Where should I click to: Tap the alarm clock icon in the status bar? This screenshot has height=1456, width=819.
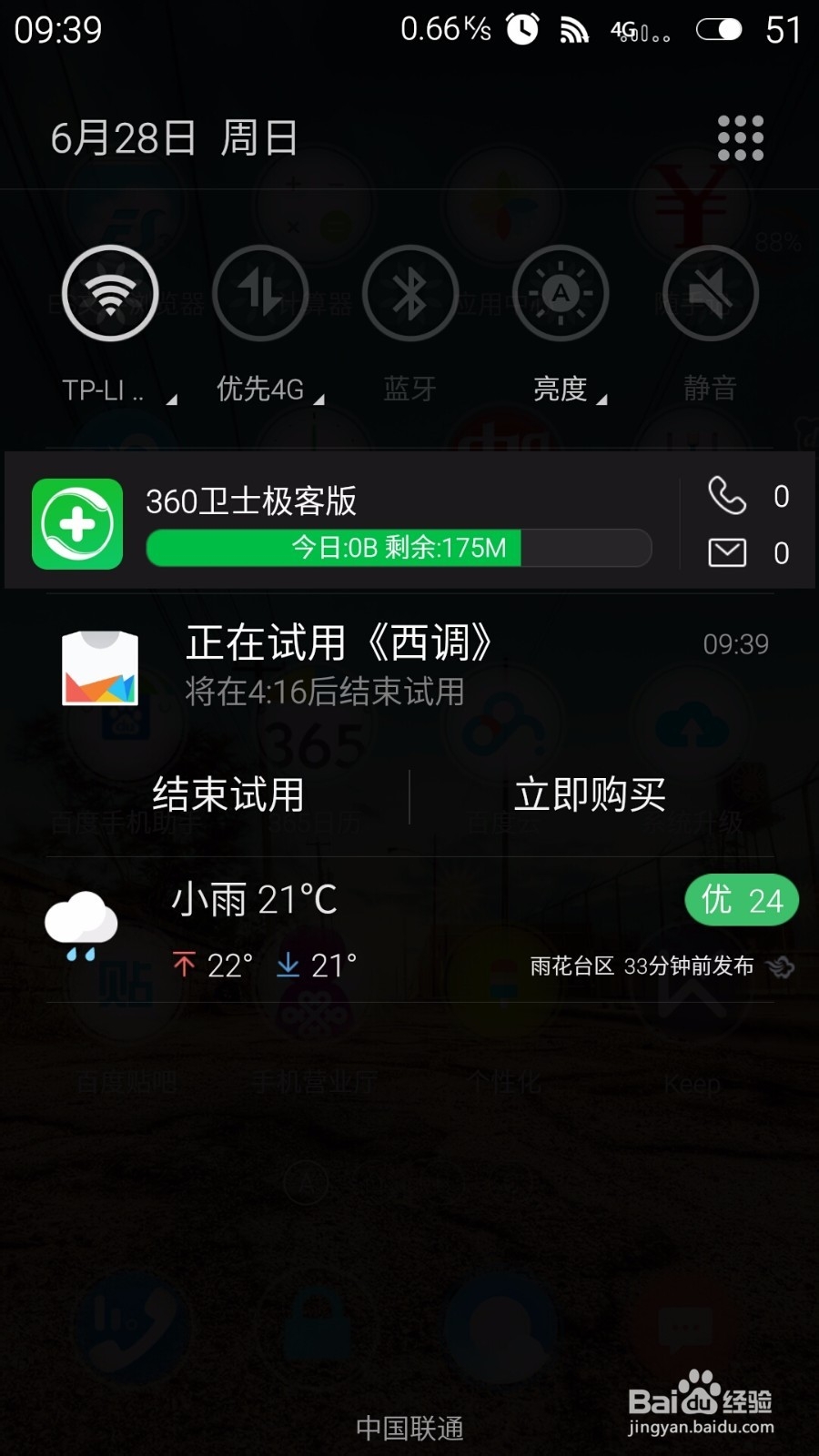[x=521, y=29]
